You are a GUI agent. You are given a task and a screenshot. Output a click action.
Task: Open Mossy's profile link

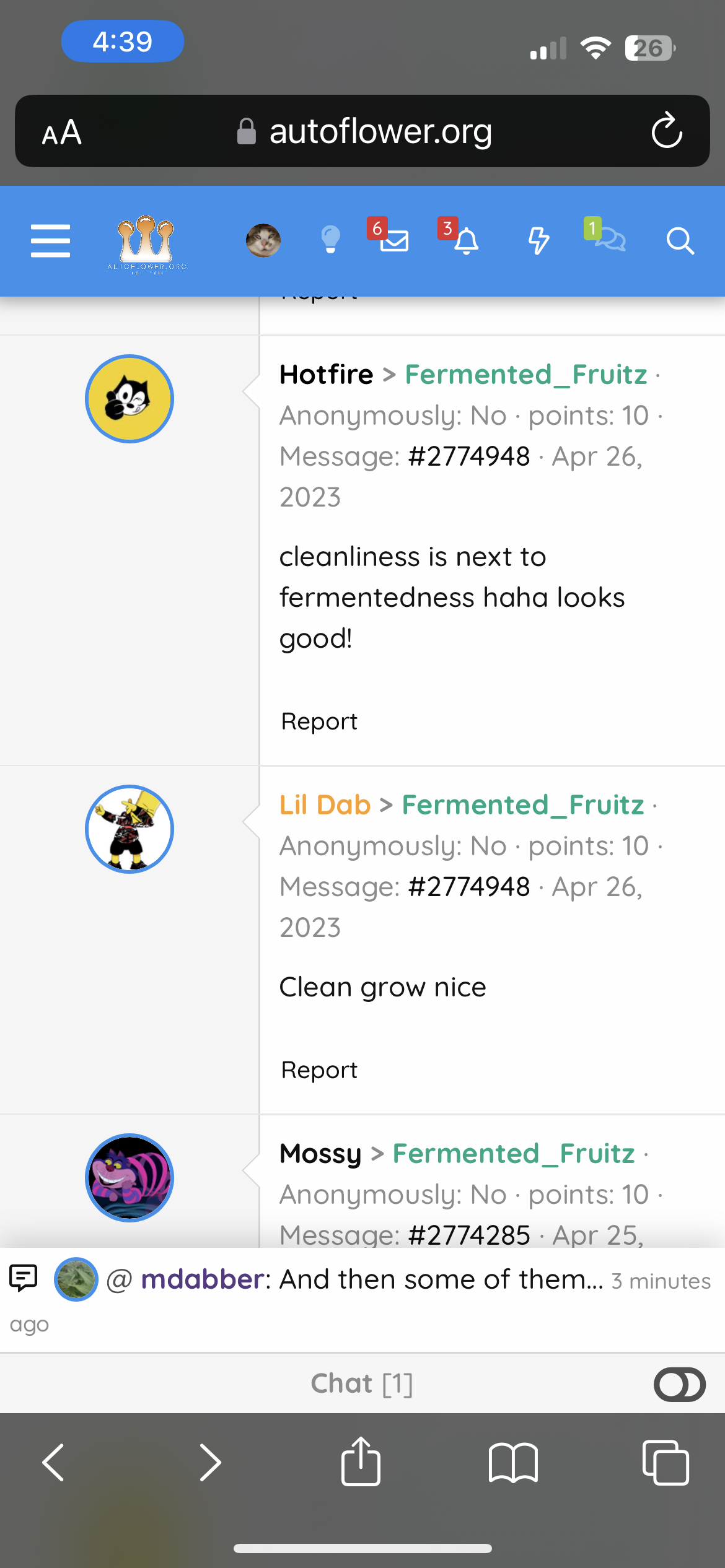pos(320,1153)
